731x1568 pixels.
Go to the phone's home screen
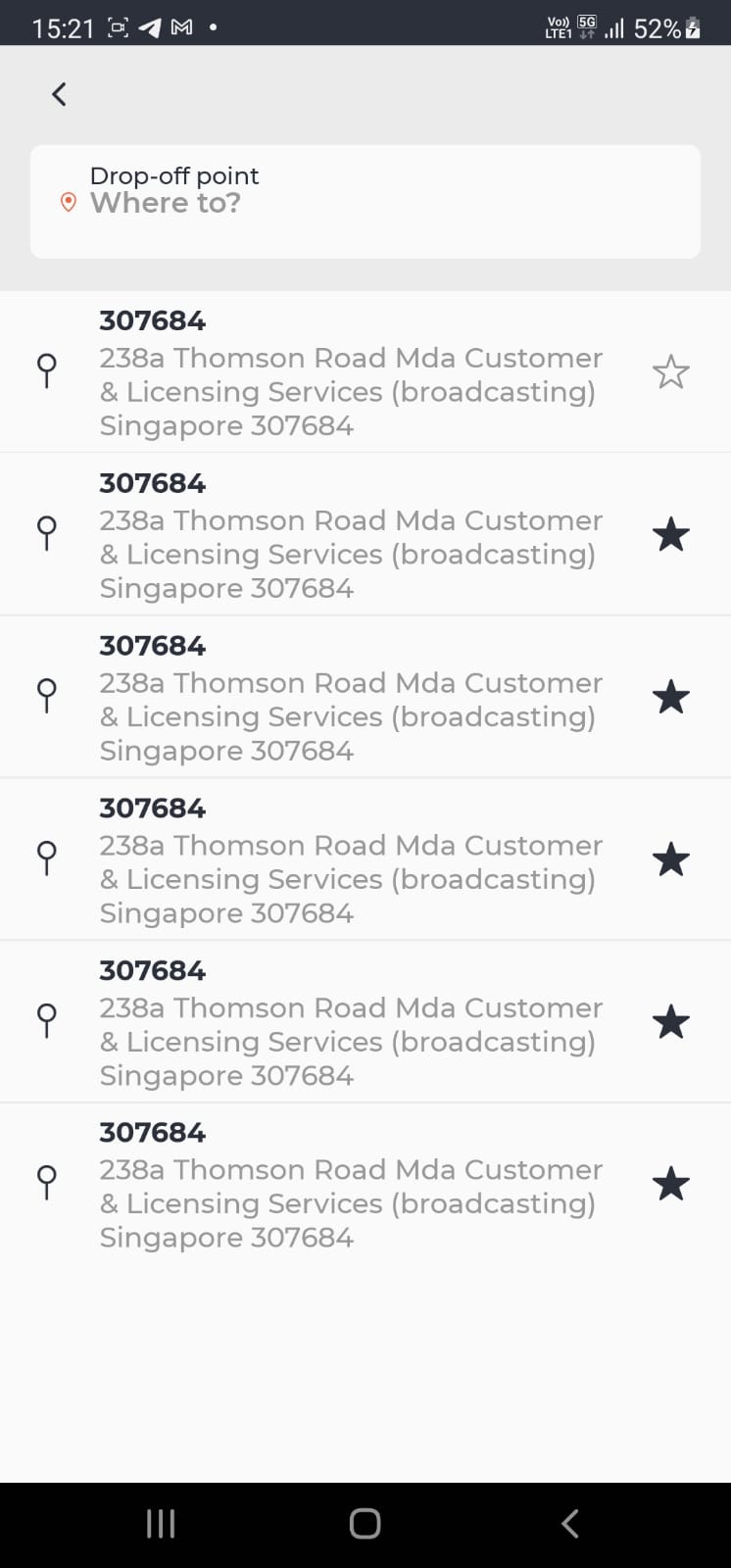365,1523
